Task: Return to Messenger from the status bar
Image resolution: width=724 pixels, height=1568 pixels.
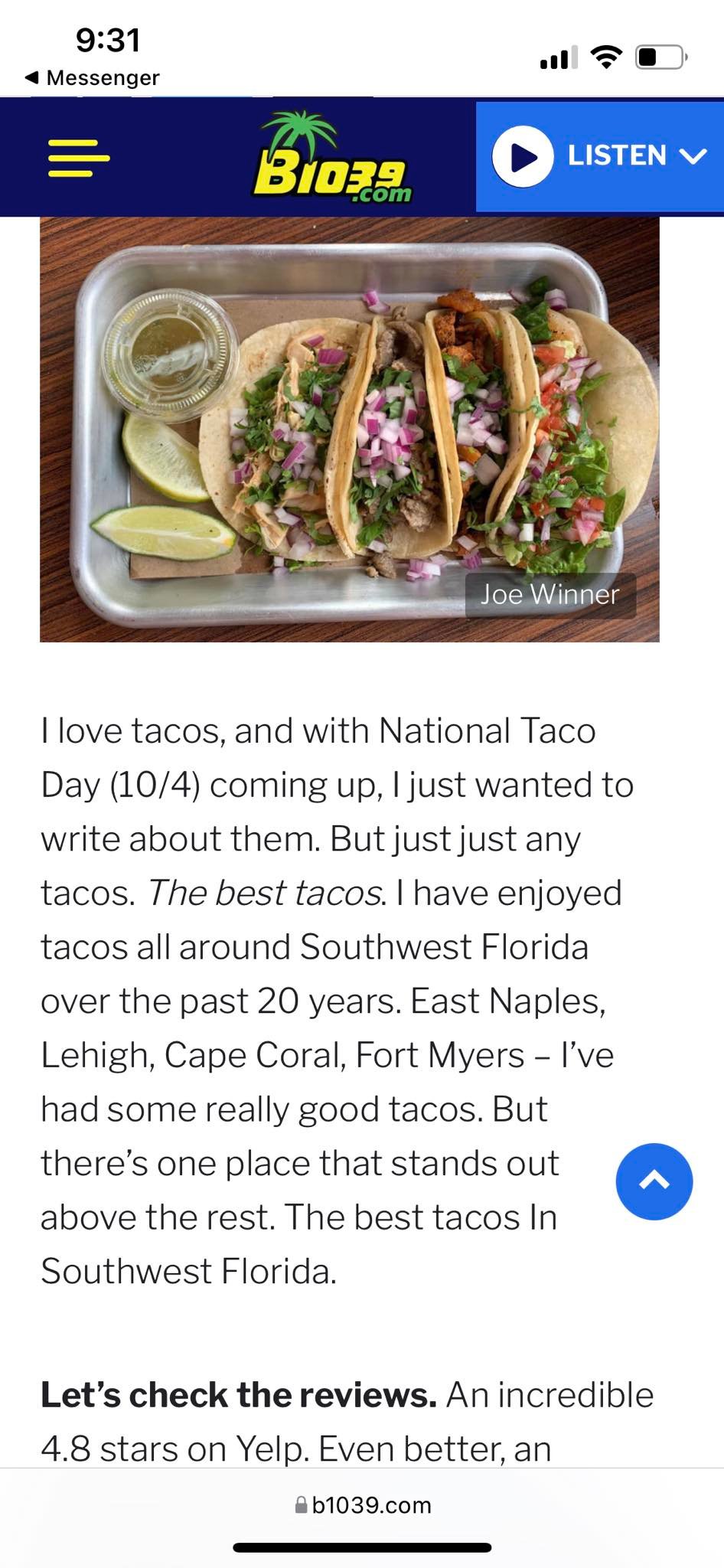Action: (x=92, y=77)
